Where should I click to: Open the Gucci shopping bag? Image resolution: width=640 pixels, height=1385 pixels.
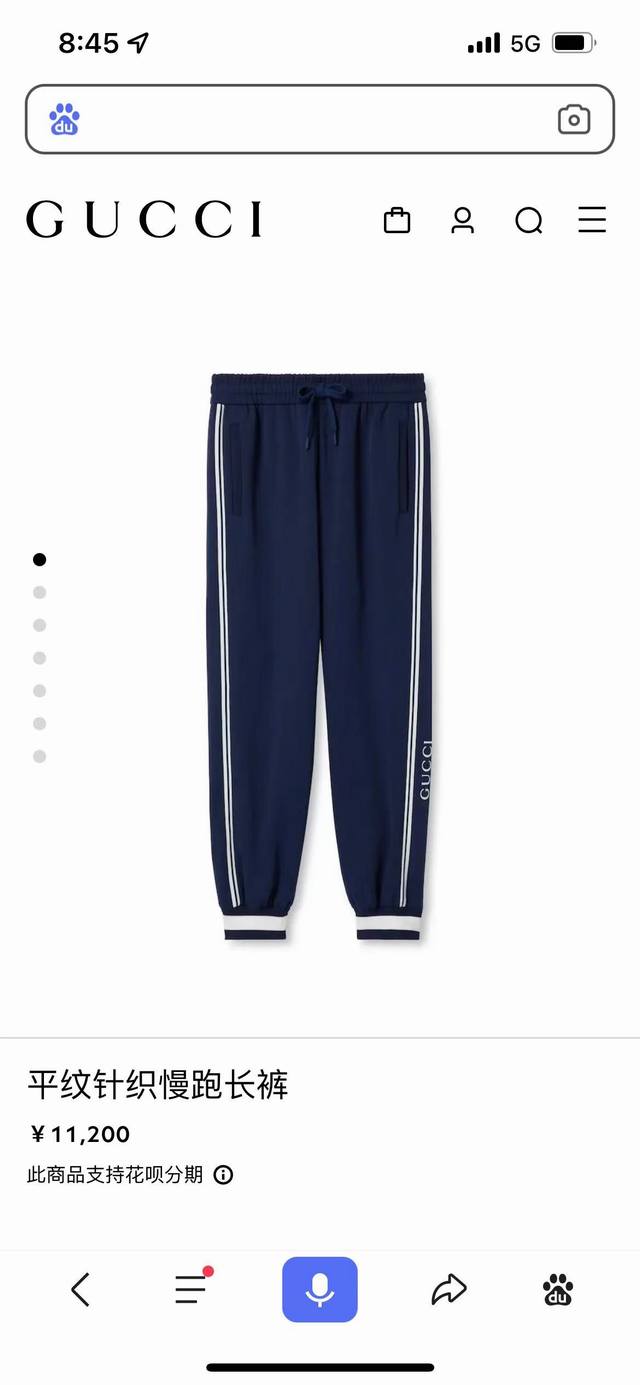pyautogui.click(x=397, y=220)
